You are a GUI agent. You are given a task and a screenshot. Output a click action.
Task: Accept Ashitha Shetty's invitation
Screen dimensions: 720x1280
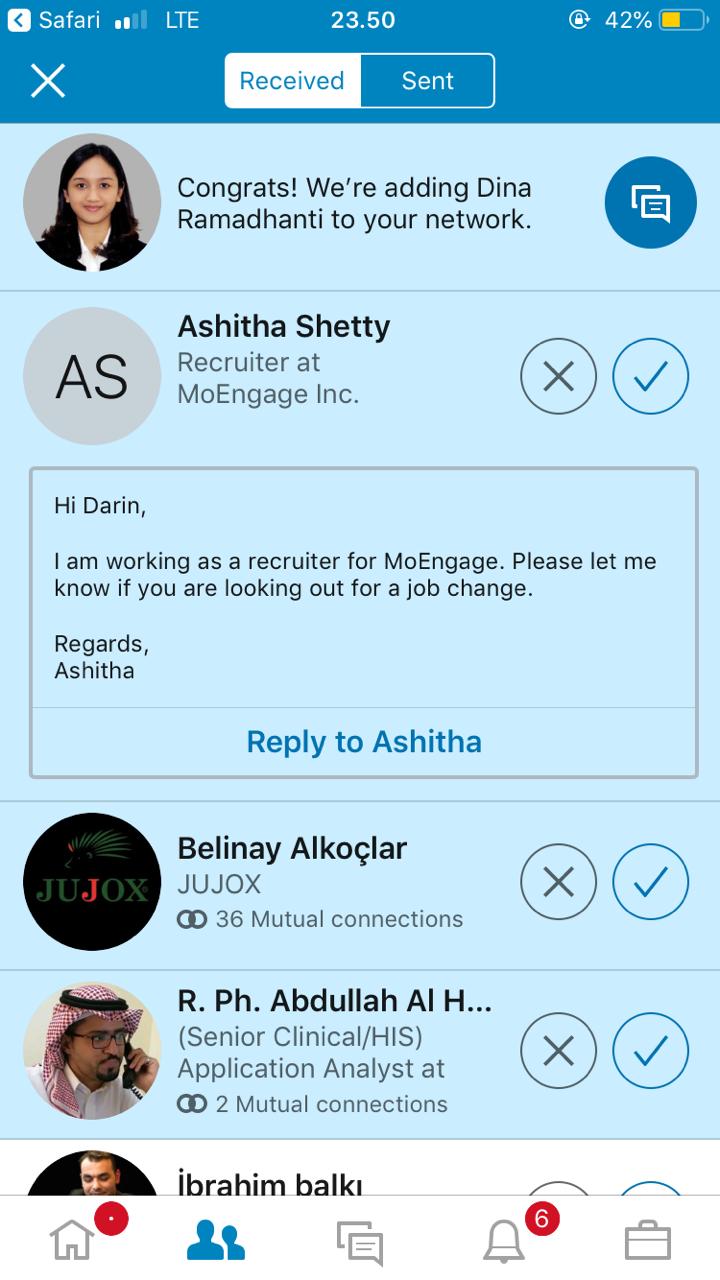tap(650, 376)
